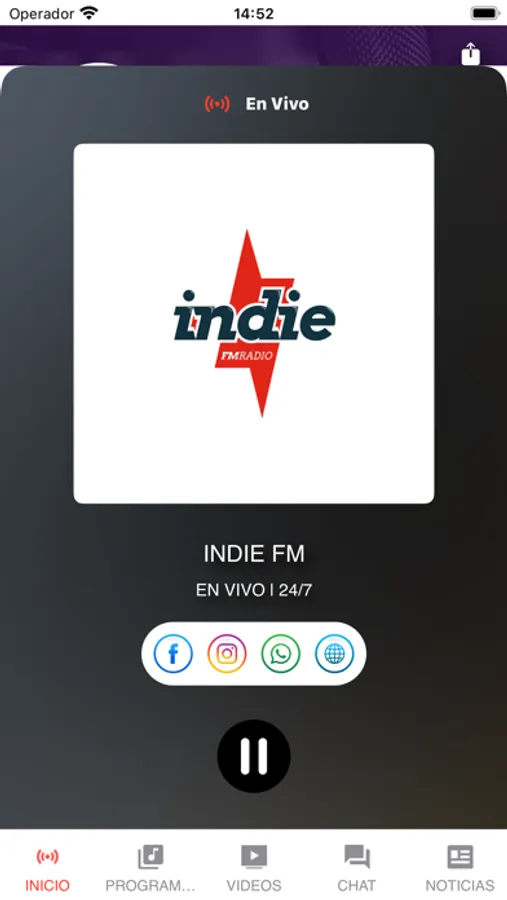The width and height of the screenshot is (507, 900).
Task: Open the Program... tab
Action: pyautogui.click(x=150, y=868)
